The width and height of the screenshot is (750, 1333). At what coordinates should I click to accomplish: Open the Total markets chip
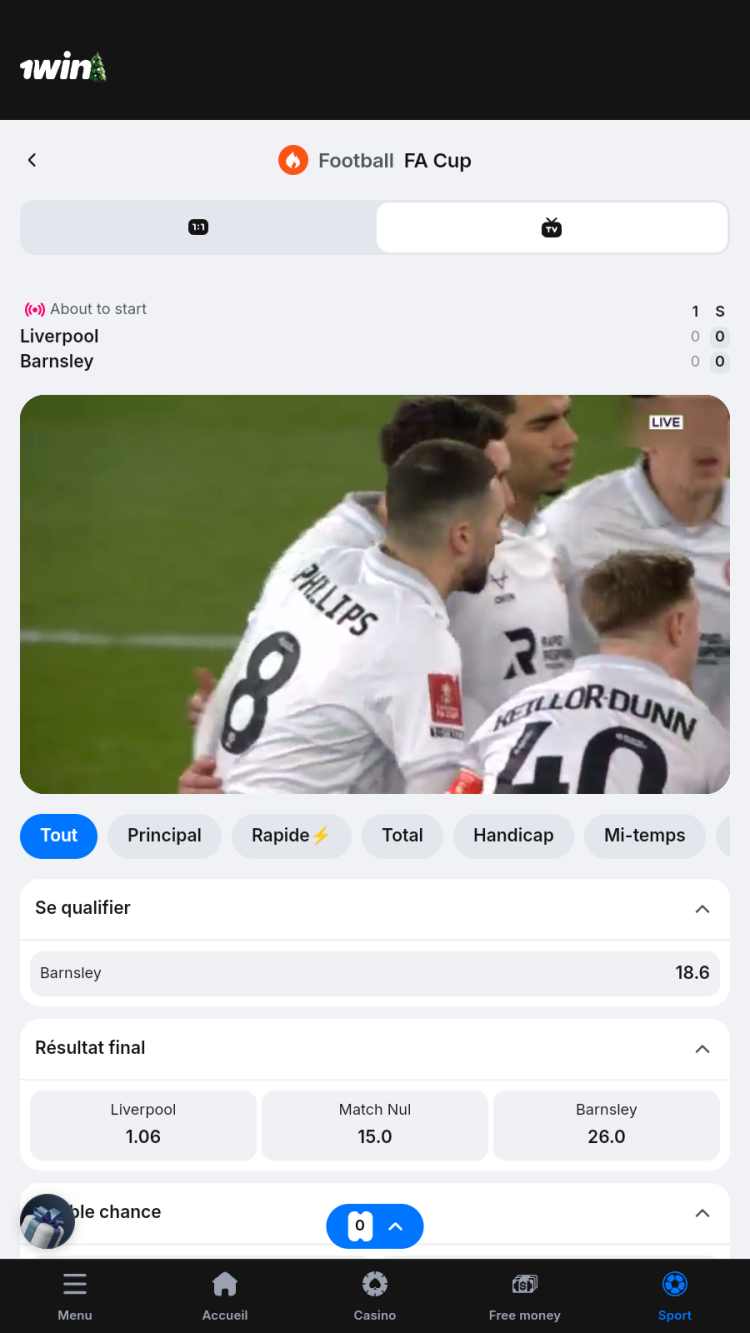402,836
